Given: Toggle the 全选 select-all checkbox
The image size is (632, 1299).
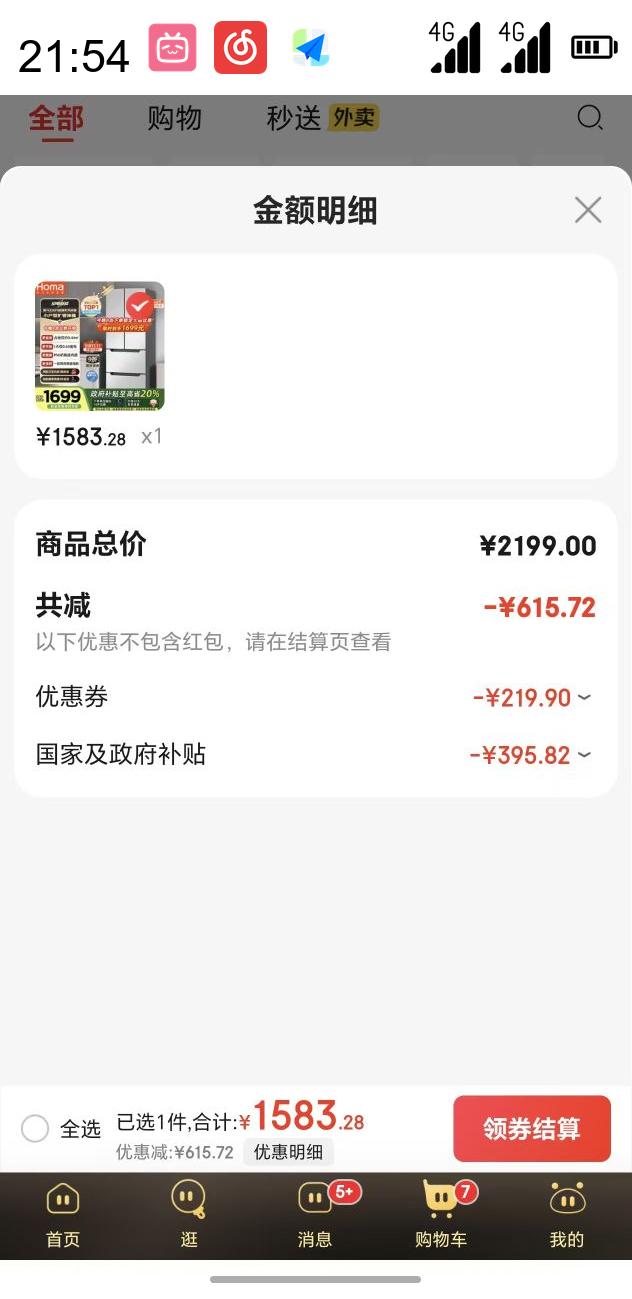Looking at the screenshot, I should pos(35,1129).
